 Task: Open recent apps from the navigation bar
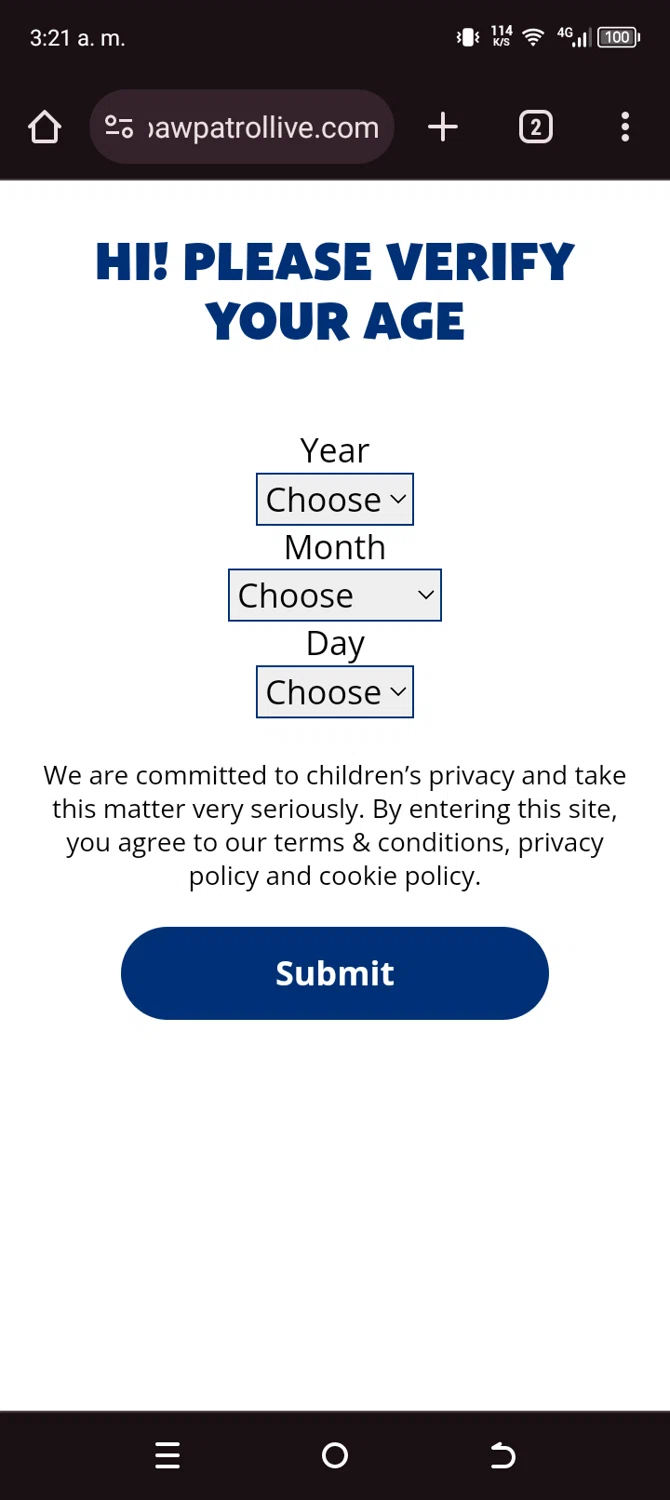(x=167, y=1455)
